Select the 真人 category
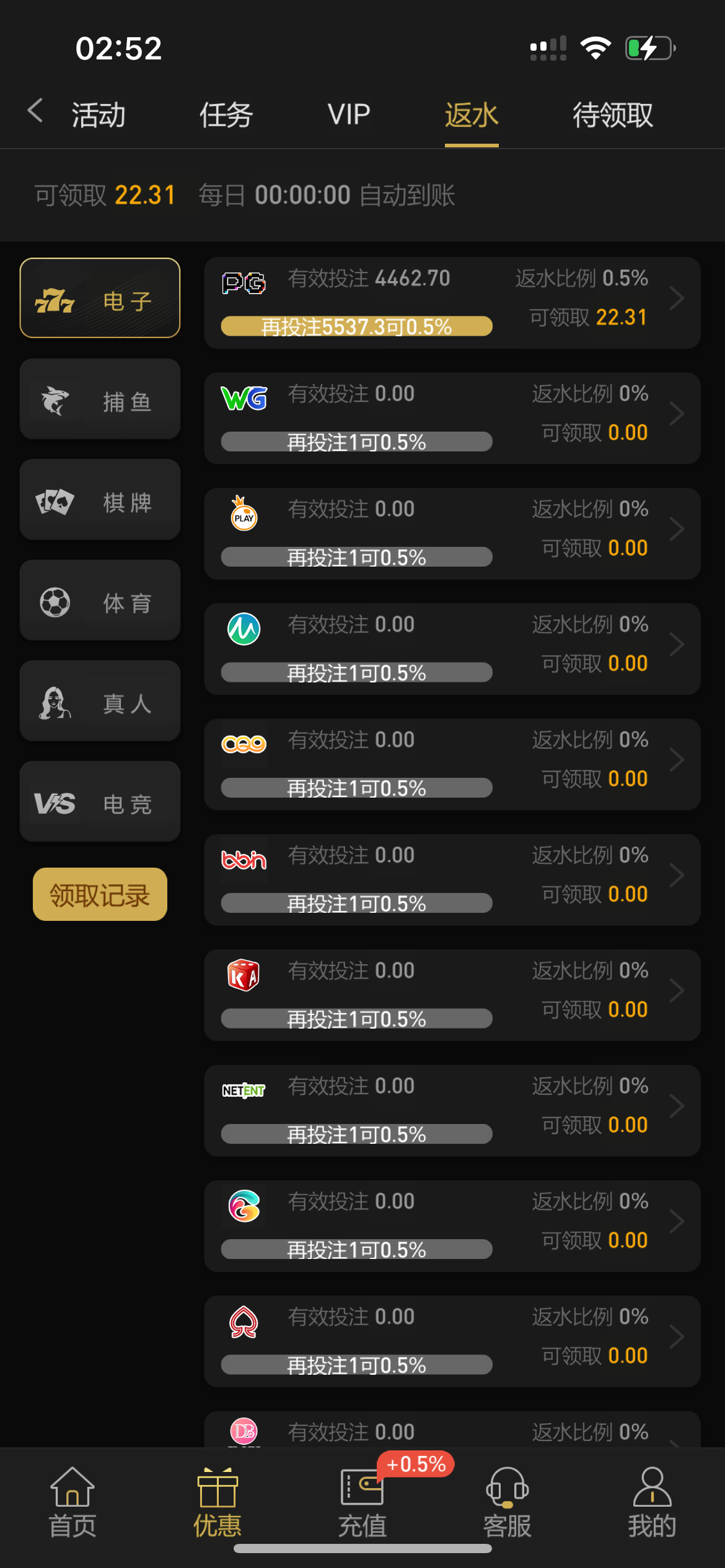 coord(100,701)
